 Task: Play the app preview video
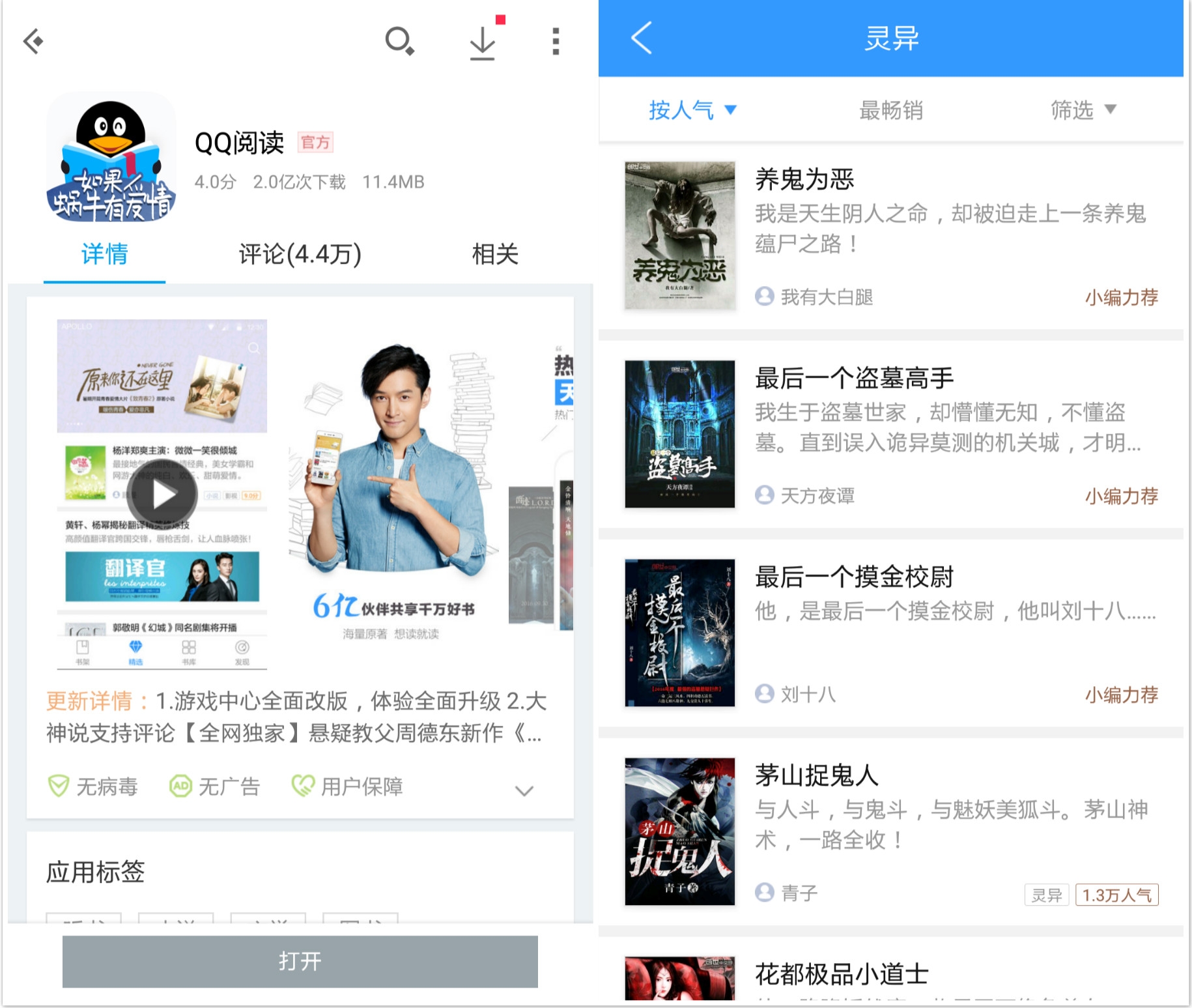point(162,495)
